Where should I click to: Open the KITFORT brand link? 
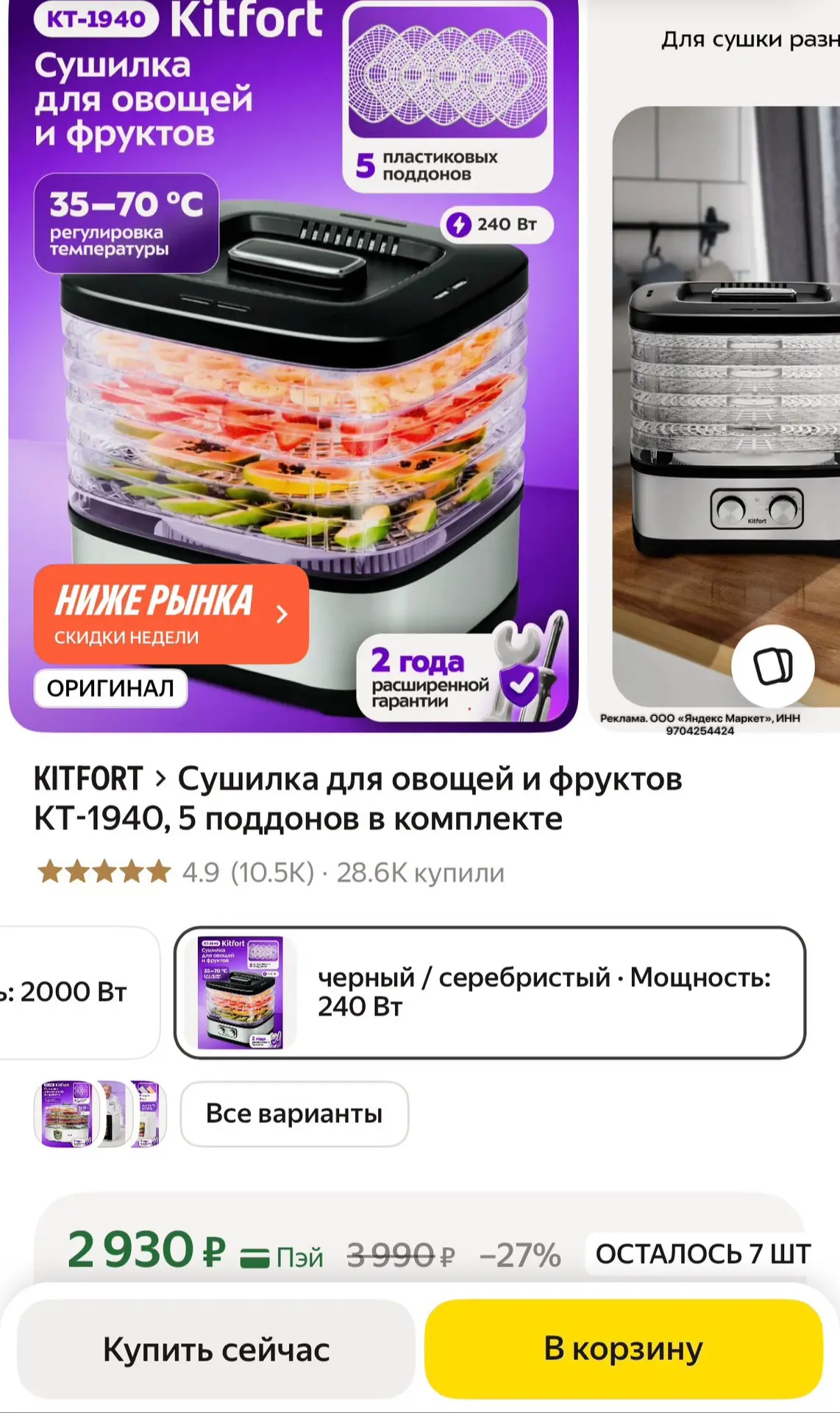(x=88, y=779)
